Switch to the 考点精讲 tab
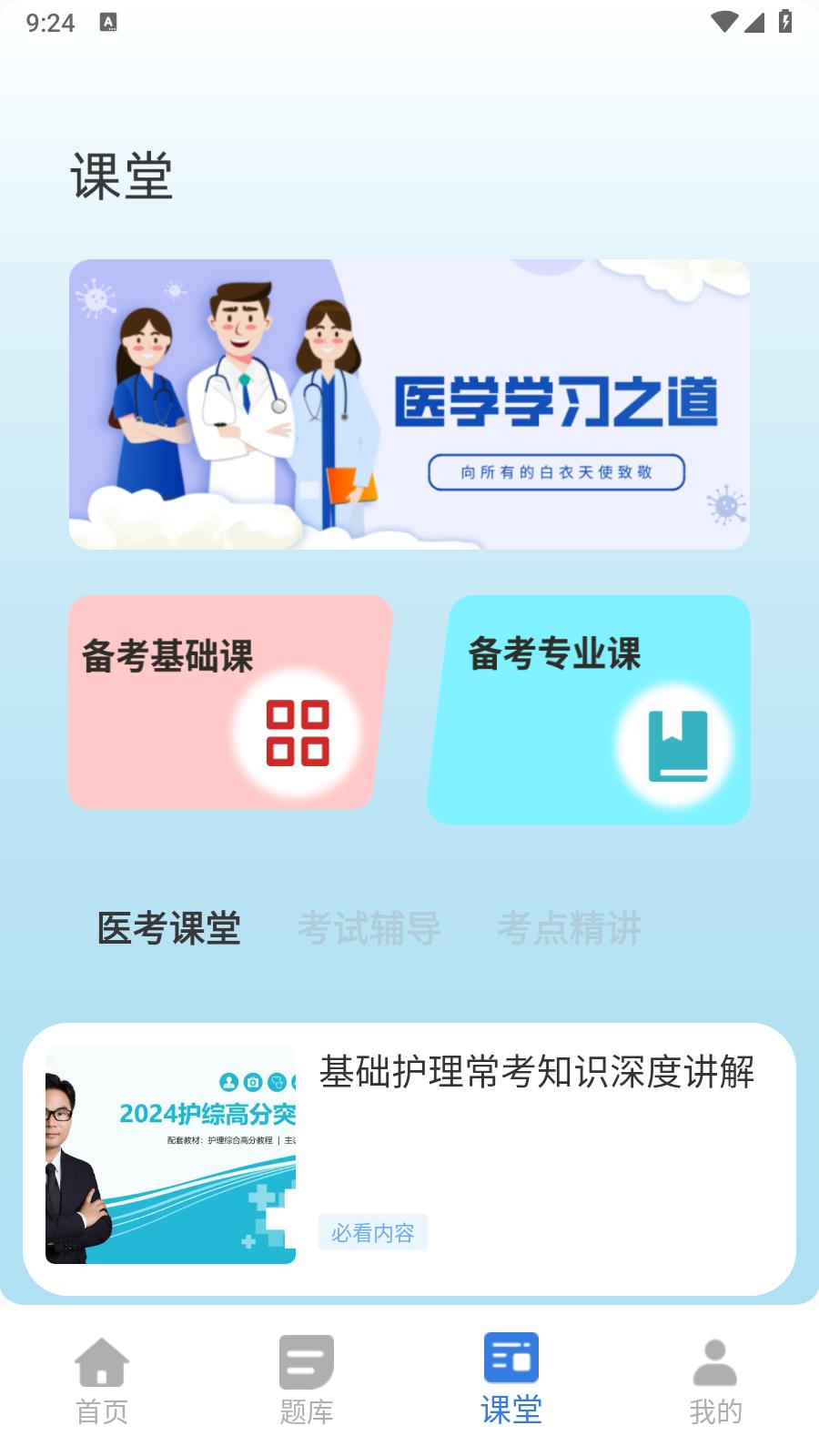This screenshot has height=1456, width=819. click(x=571, y=930)
